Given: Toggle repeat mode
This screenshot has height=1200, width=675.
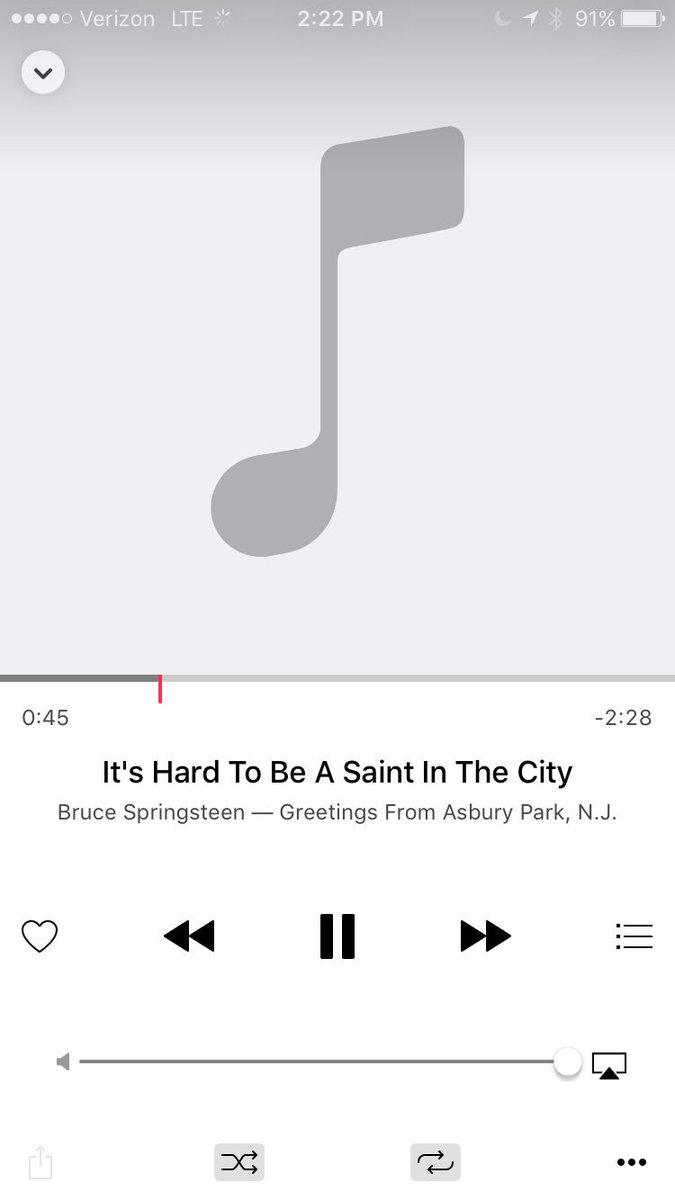Looking at the screenshot, I should (435, 1162).
